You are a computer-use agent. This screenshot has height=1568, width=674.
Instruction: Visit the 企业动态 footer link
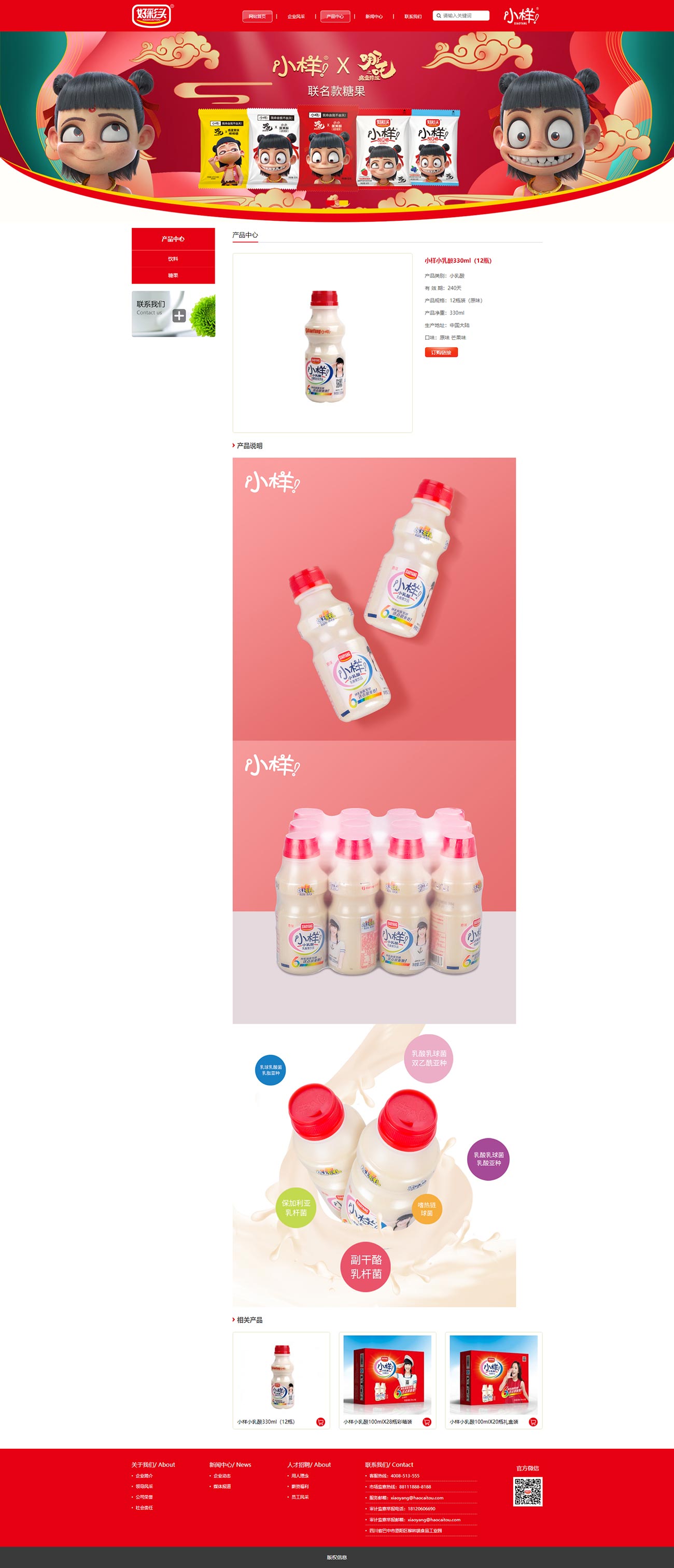coord(222,1475)
